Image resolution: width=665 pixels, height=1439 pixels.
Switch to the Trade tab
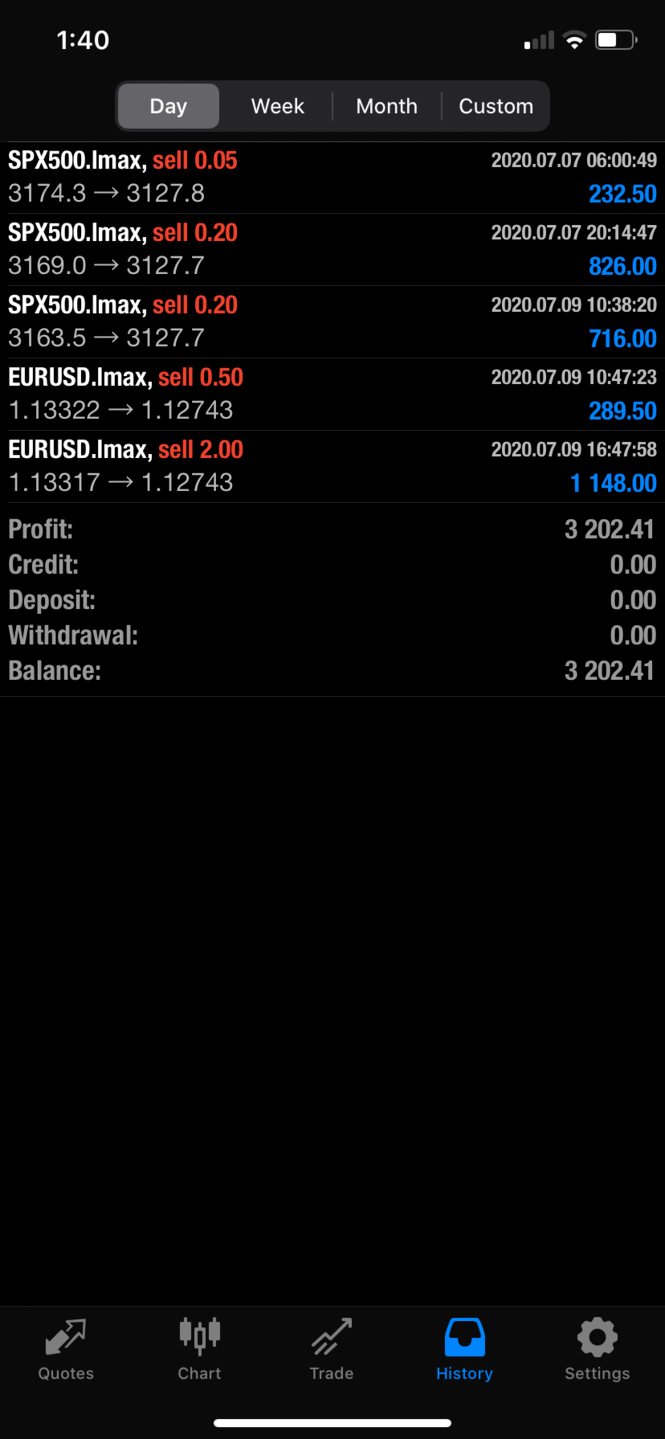click(331, 1350)
